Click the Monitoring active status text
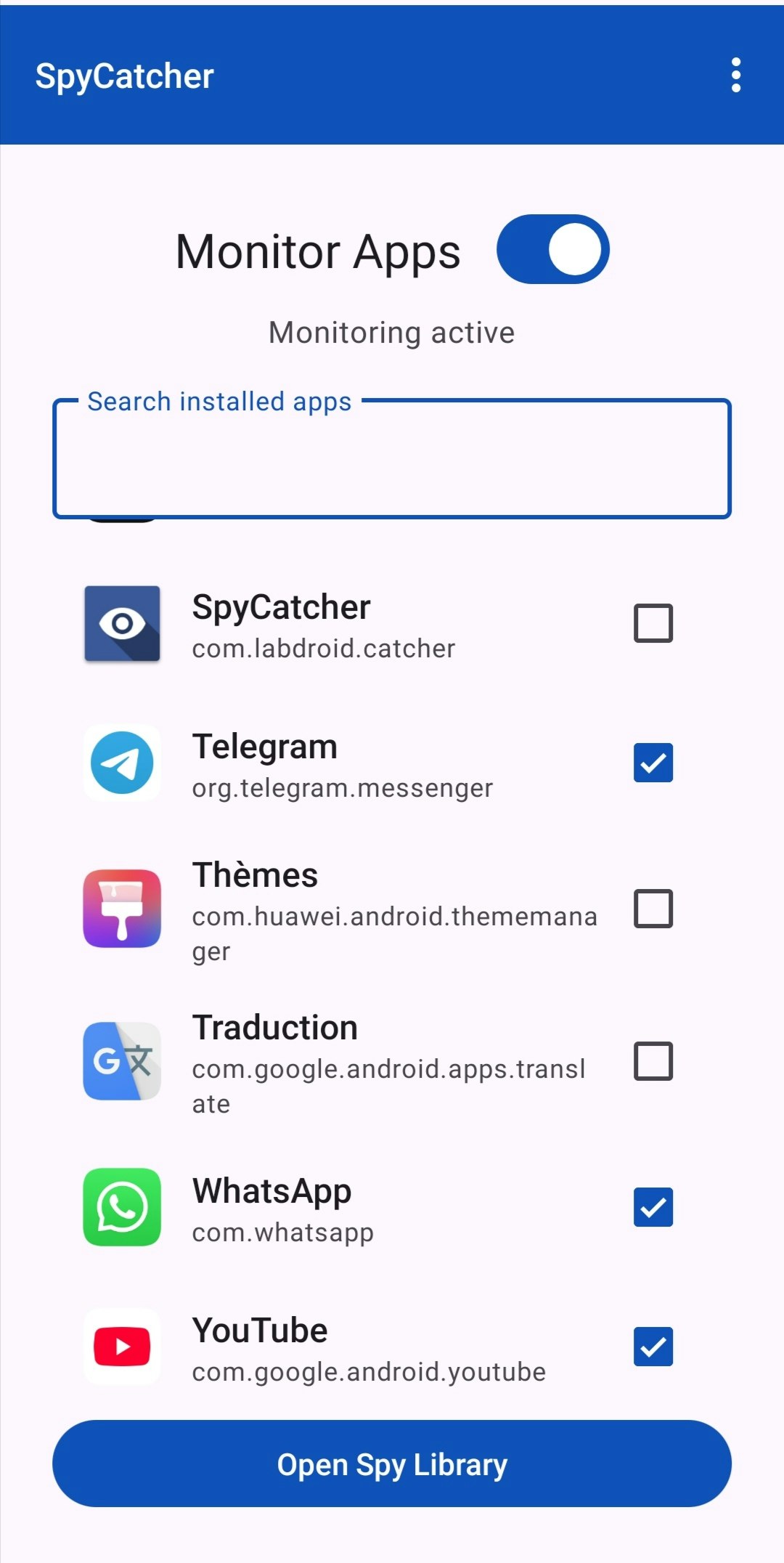This screenshot has width=784, height=1563. [391, 332]
